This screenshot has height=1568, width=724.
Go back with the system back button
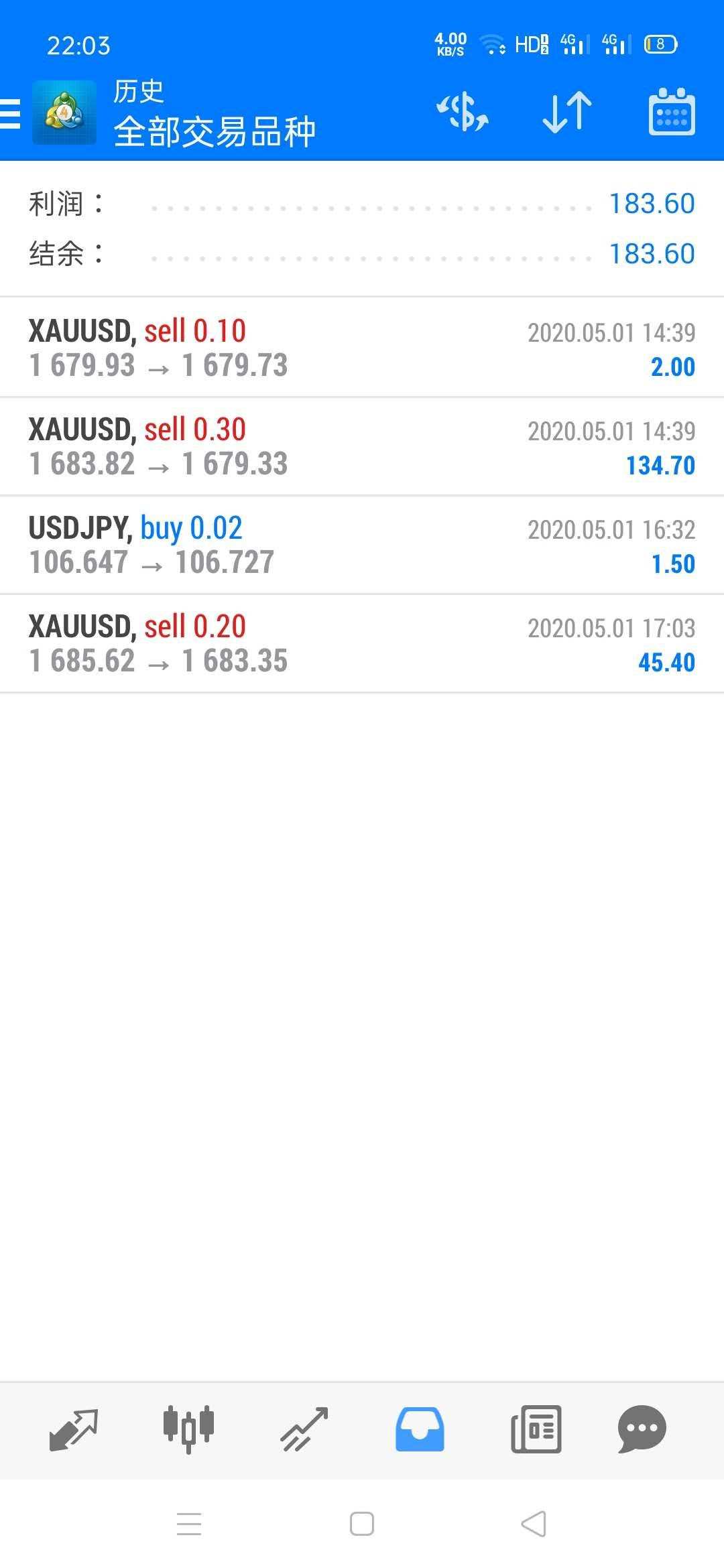(534, 1524)
